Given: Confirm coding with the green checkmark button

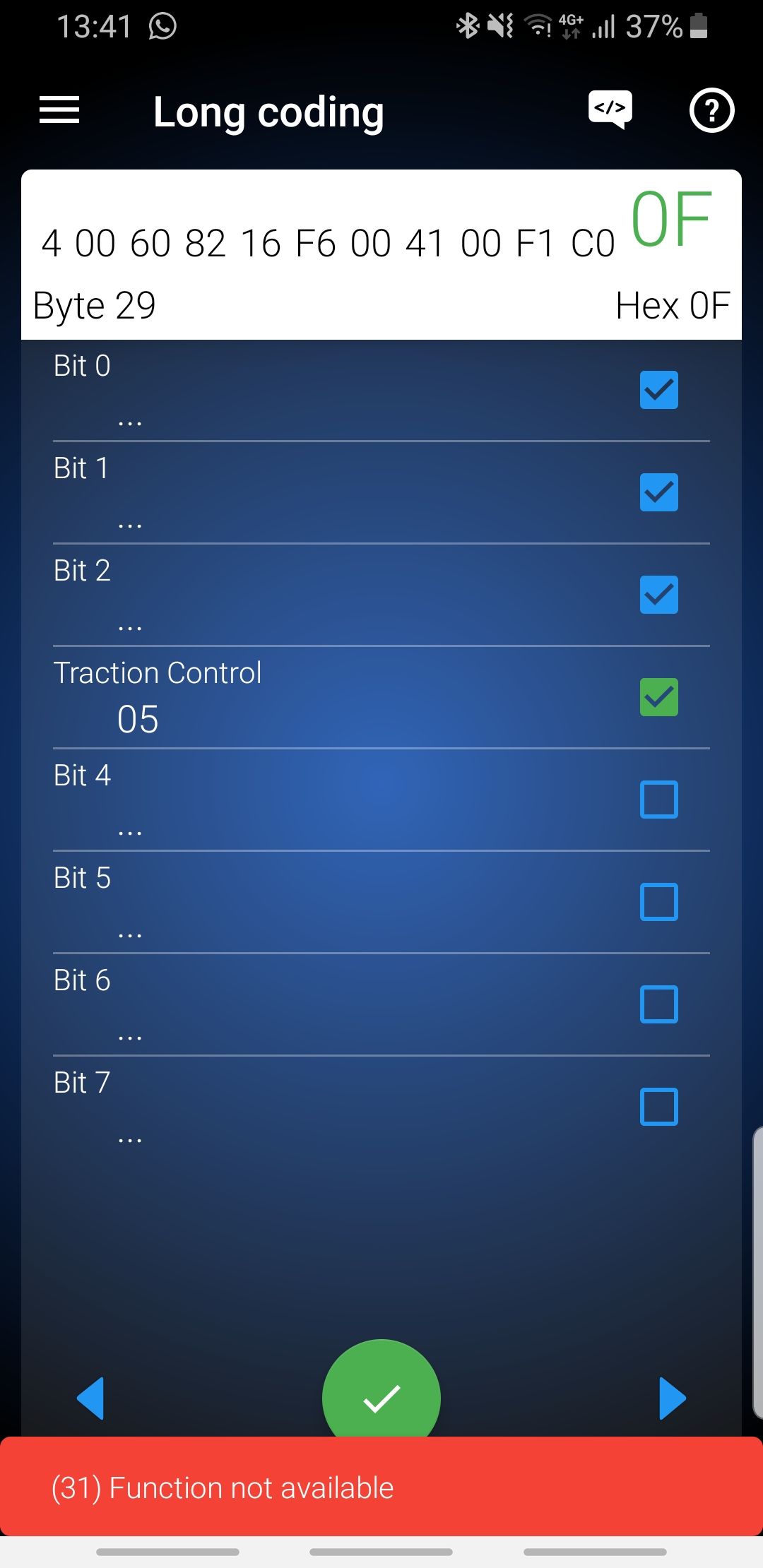Looking at the screenshot, I should 381,1391.
